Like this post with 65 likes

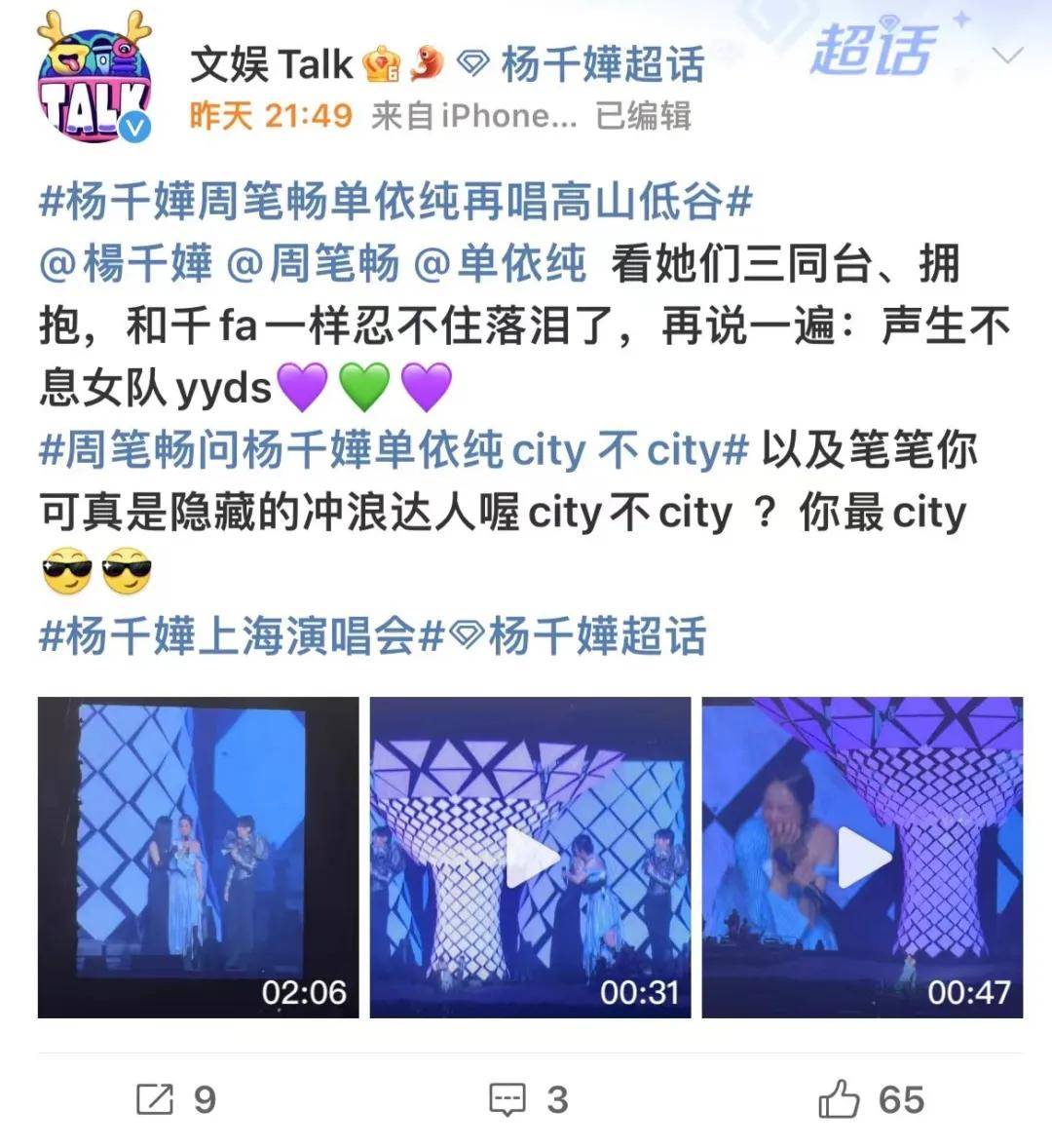pyautogui.click(x=872, y=1100)
